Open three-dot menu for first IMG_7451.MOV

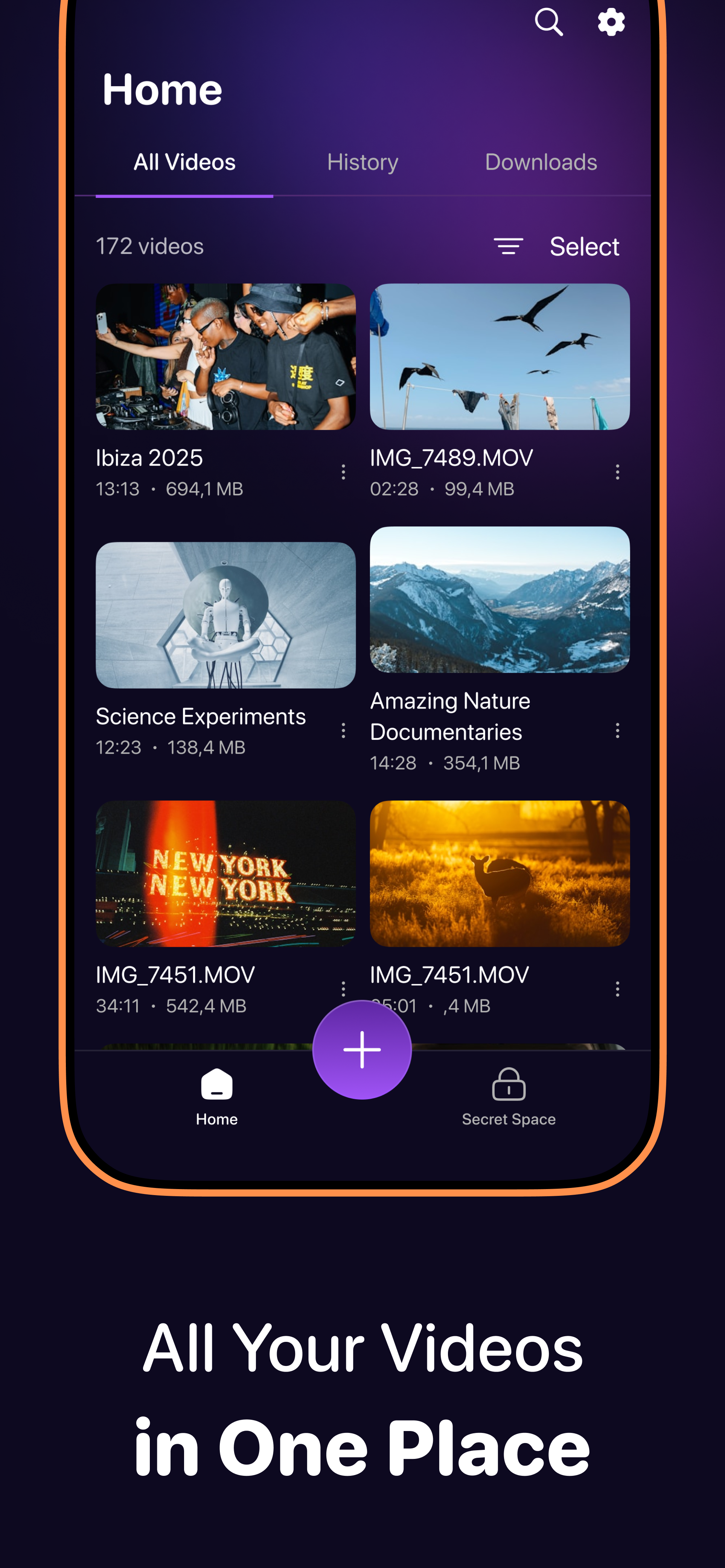343,990
